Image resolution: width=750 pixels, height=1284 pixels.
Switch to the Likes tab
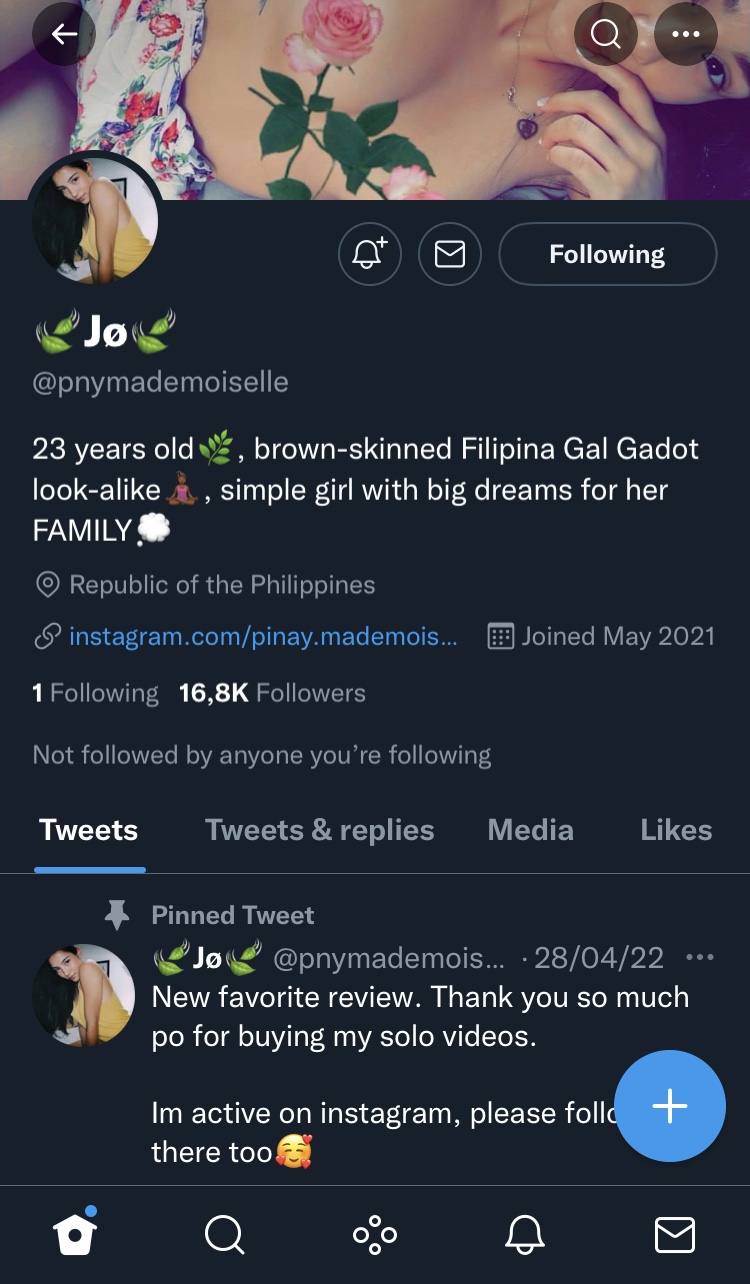(676, 830)
